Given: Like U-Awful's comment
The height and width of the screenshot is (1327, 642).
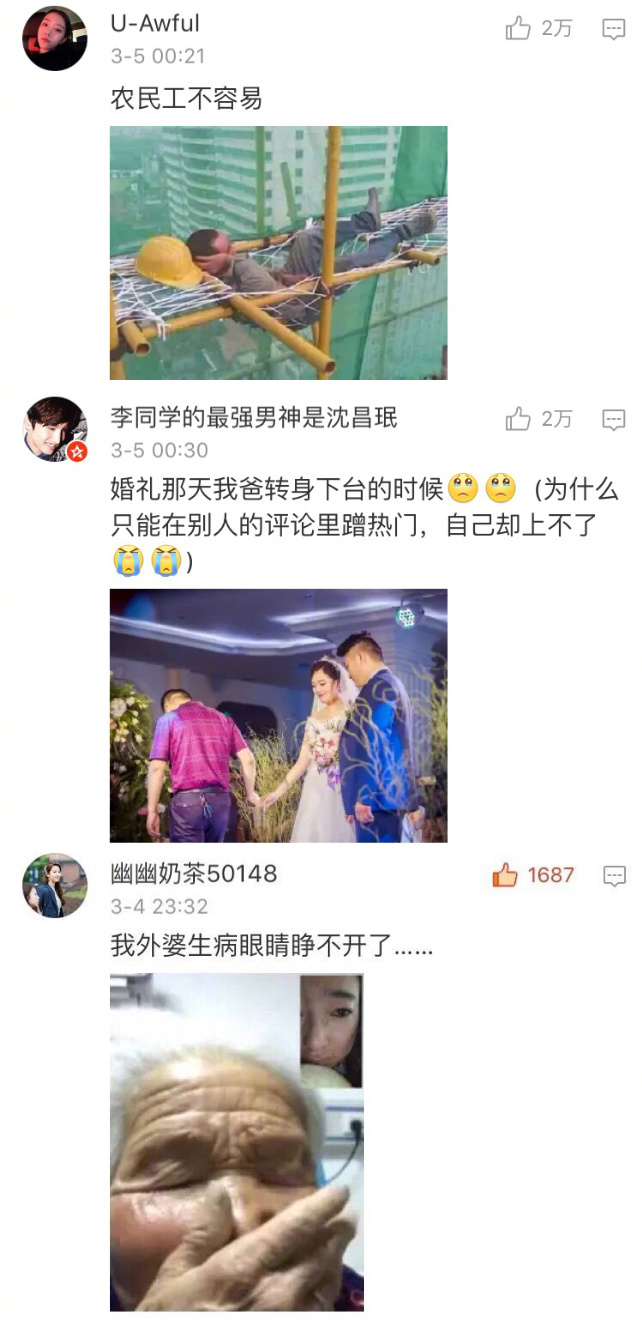Looking at the screenshot, I should pos(519,29).
